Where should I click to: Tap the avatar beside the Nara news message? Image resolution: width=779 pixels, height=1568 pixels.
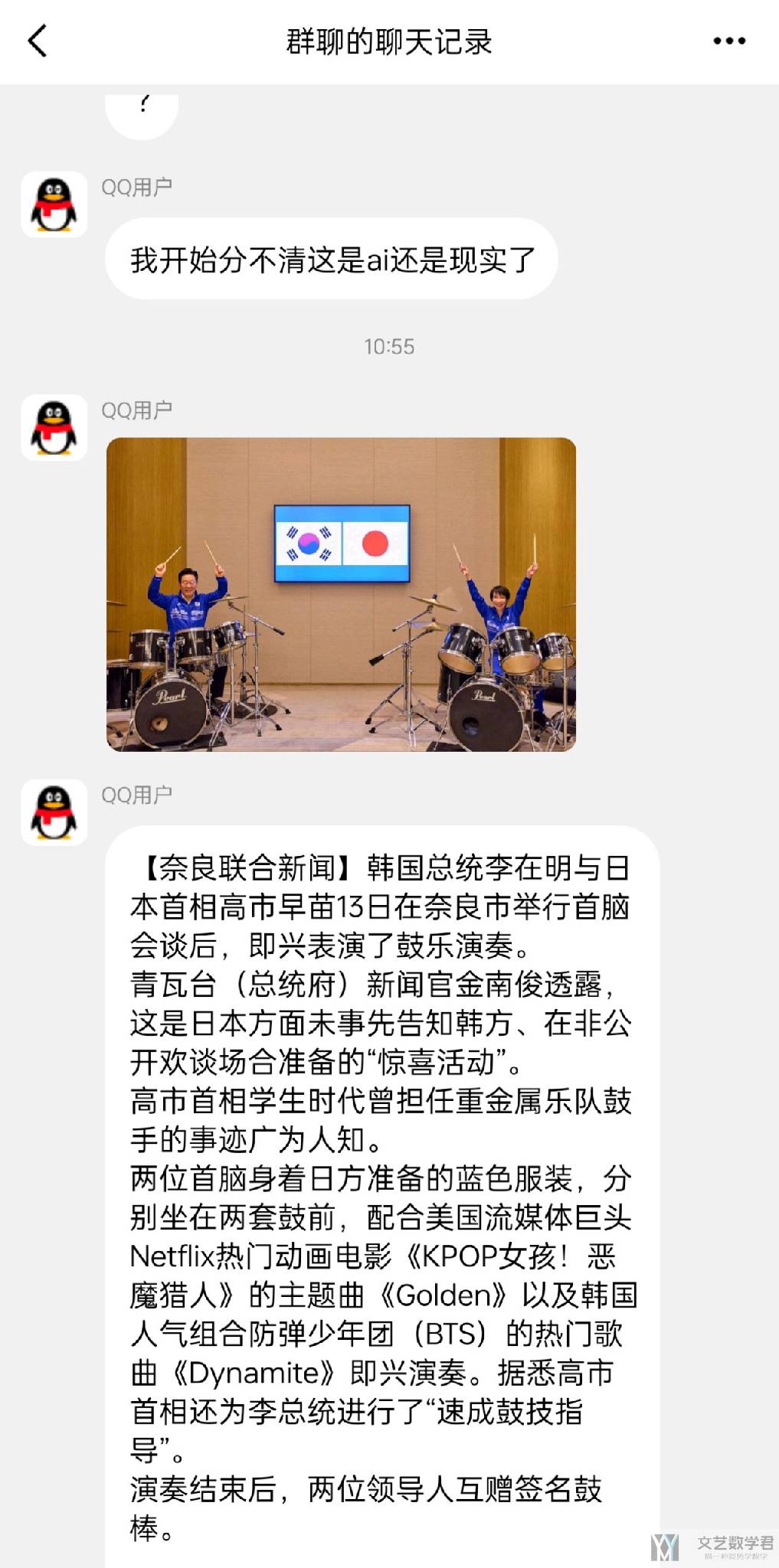tap(54, 812)
